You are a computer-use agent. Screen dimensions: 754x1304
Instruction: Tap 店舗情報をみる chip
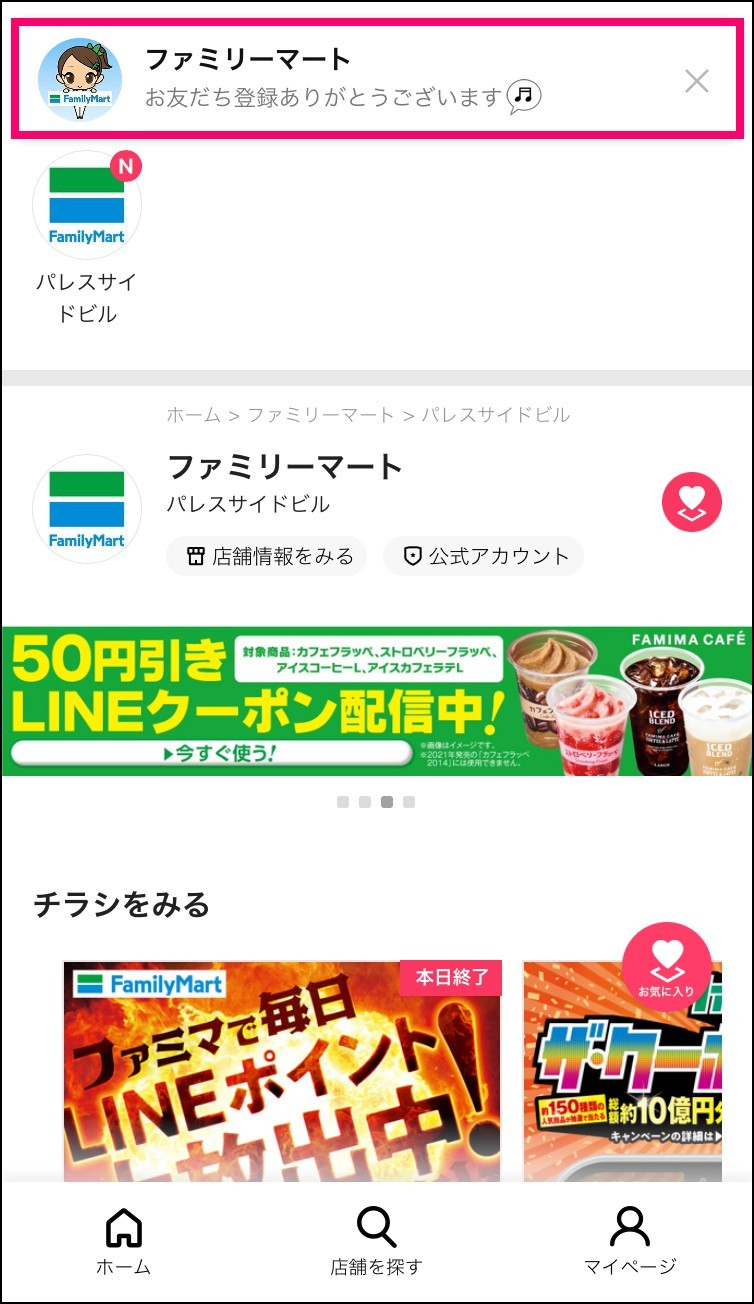coord(267,557)
